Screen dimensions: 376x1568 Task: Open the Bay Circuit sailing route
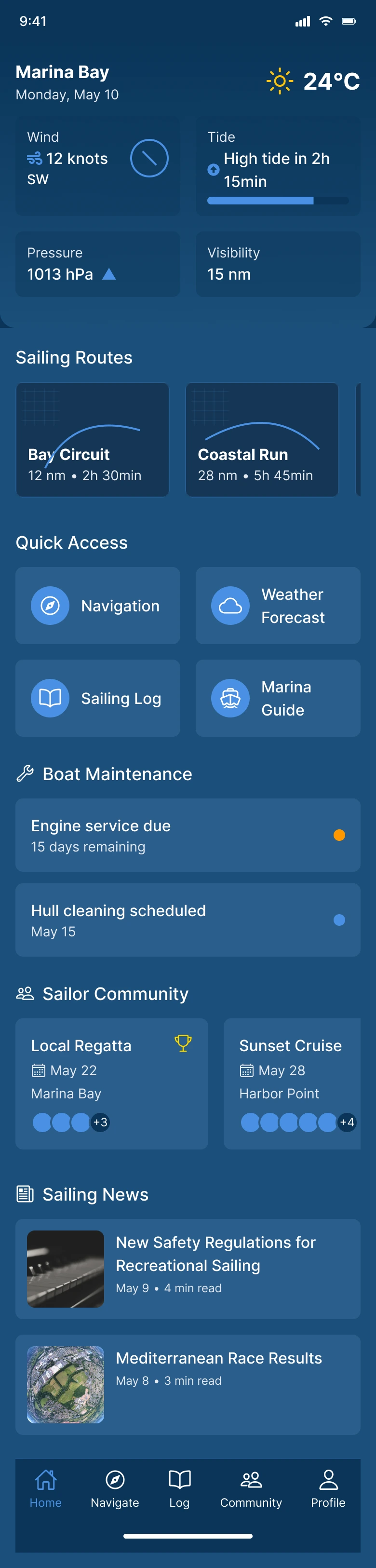point(93,439)
